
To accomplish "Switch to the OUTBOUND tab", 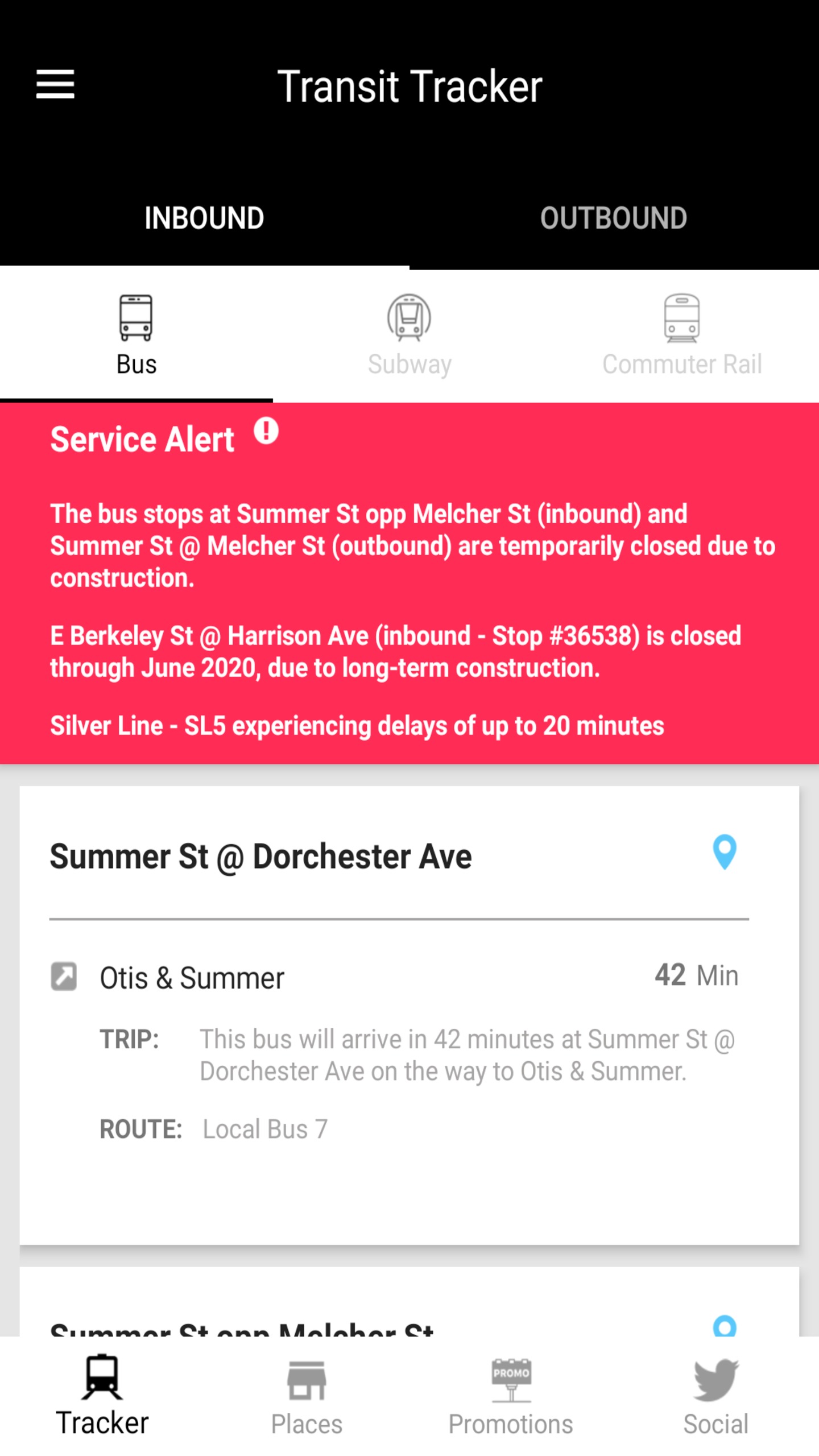I will click(x=614, y=218).
